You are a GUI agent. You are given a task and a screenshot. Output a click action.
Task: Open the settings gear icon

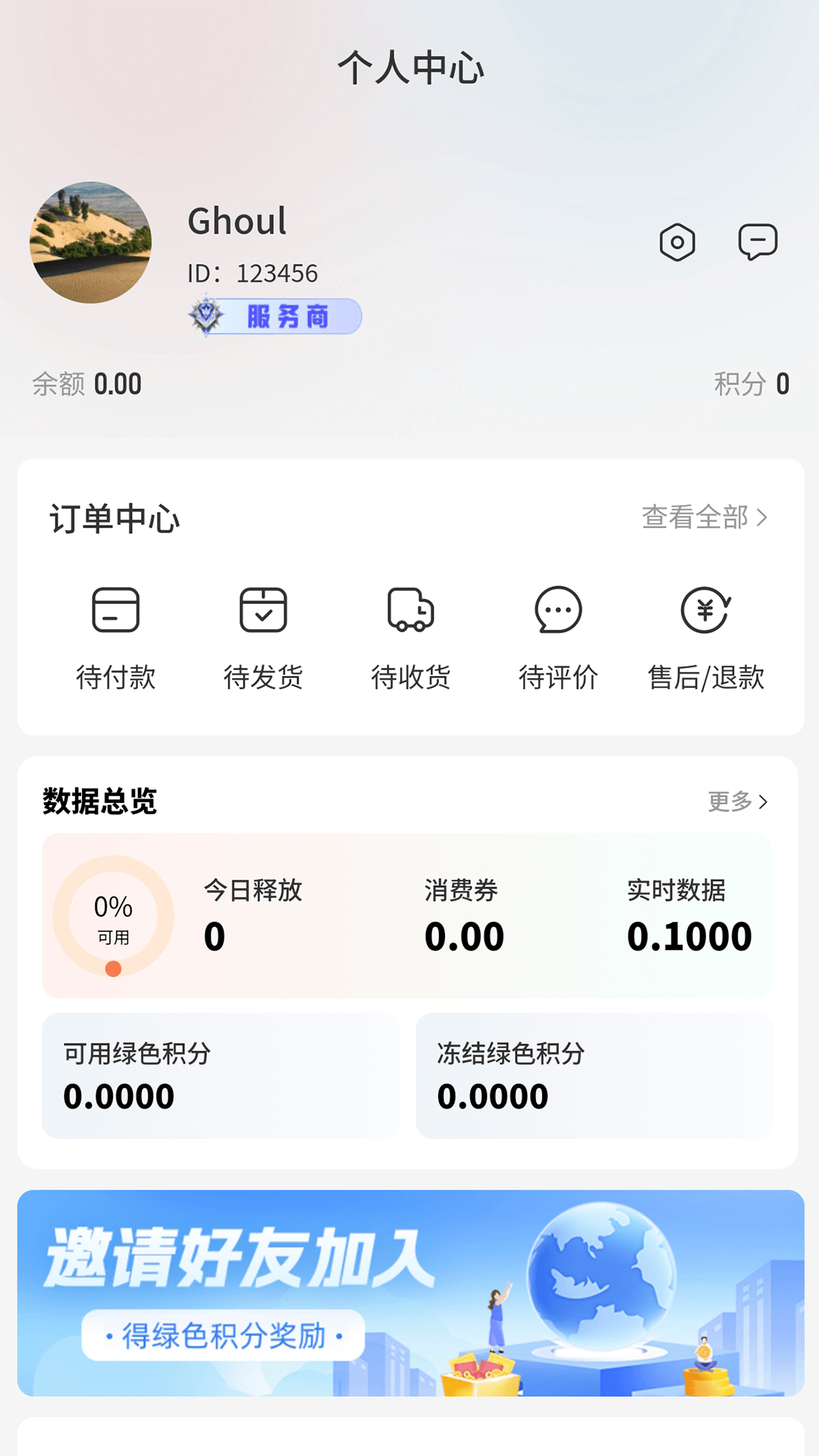pyautogui.click(x=677, y=242)
